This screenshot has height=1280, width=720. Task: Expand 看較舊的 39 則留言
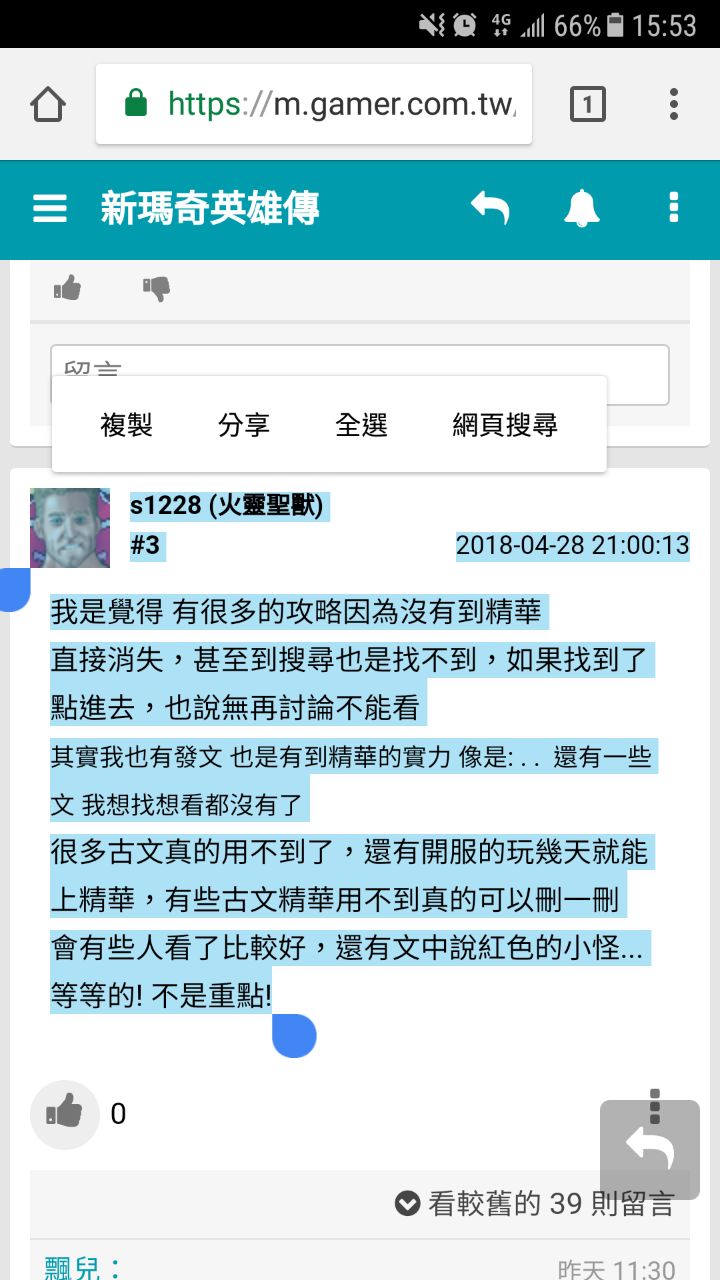(x=535, y=1204)
